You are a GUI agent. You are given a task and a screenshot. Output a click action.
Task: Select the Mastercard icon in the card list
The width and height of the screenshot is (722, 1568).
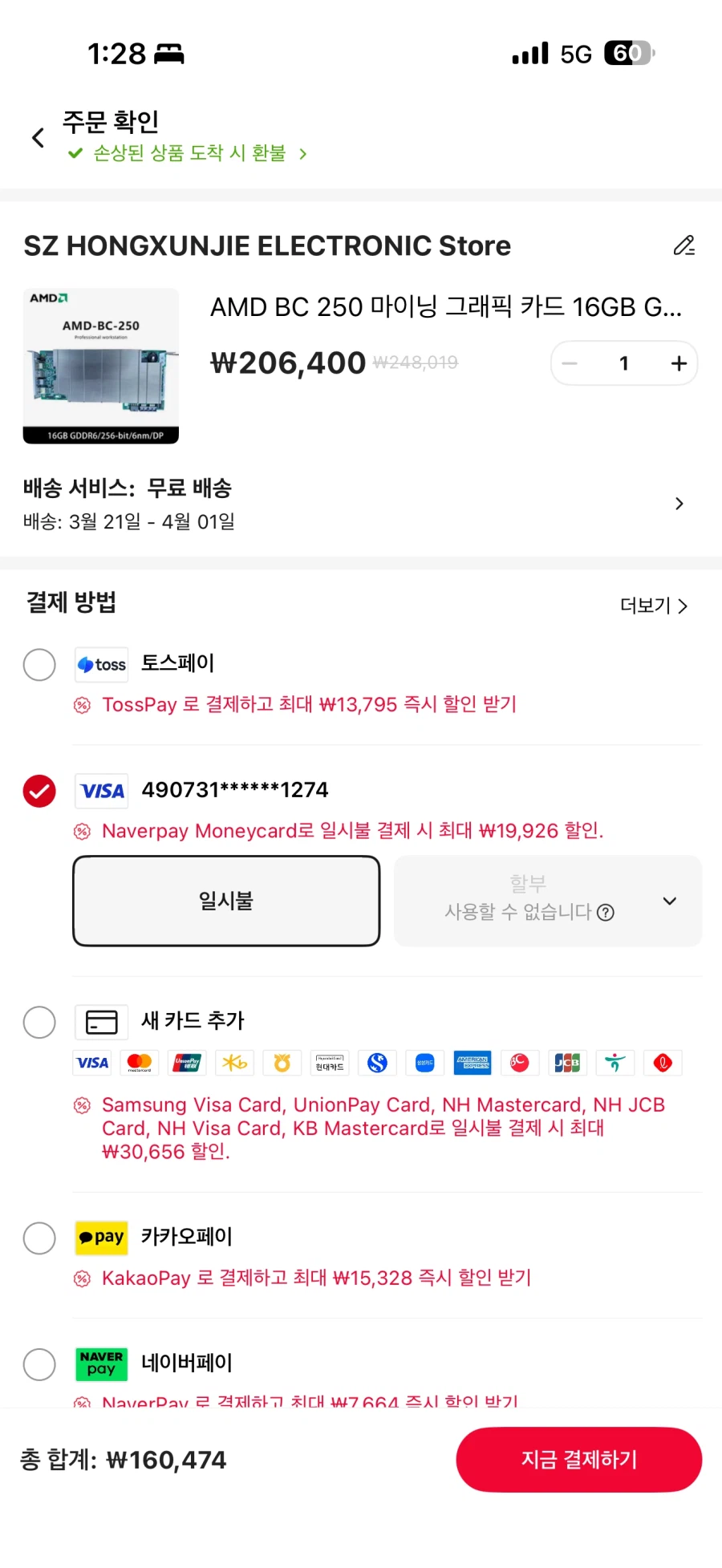click(x=139, y=1063)
